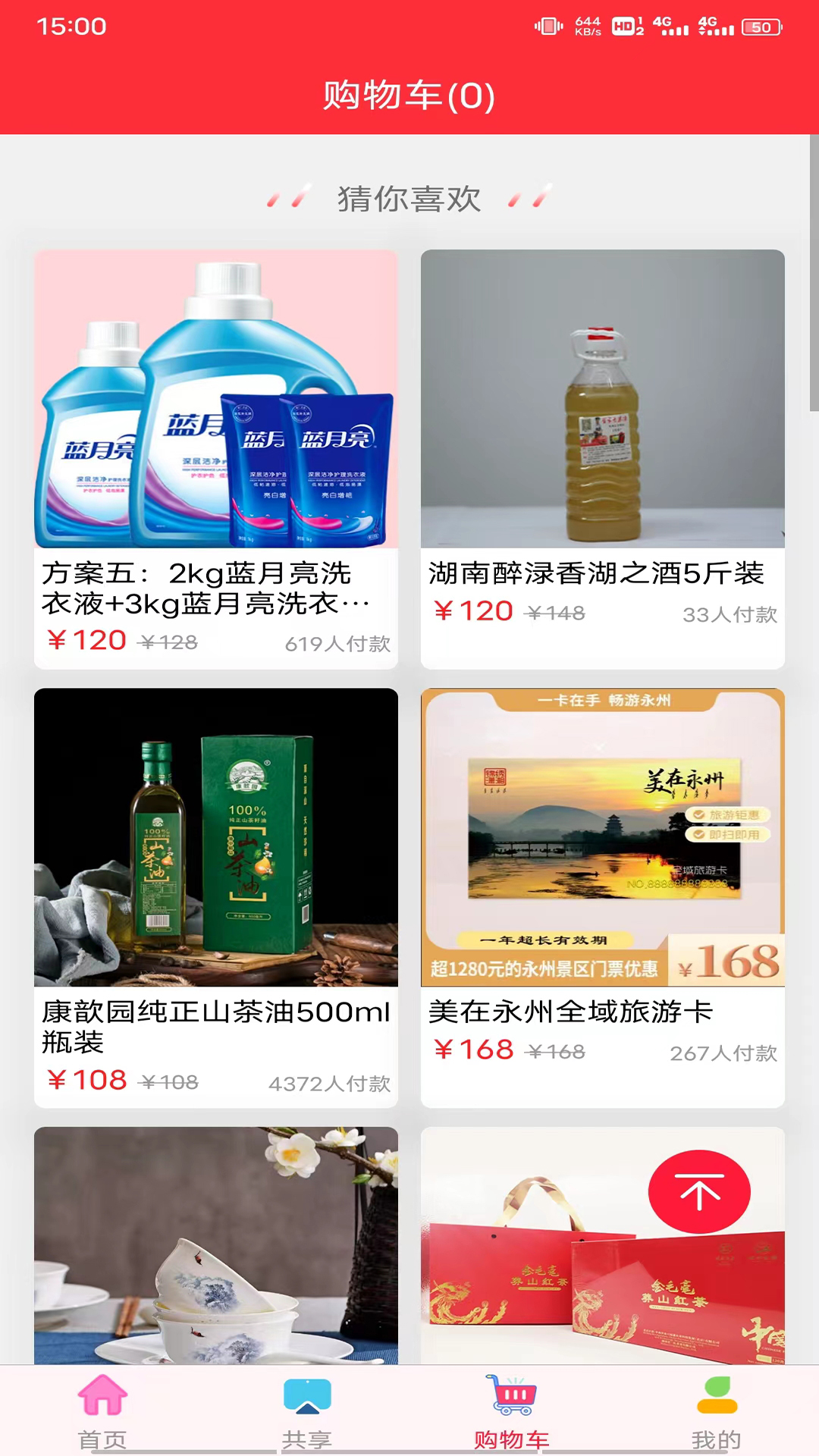
Task: Tap the back-to-top arrow button
Action: (699, 1192)
